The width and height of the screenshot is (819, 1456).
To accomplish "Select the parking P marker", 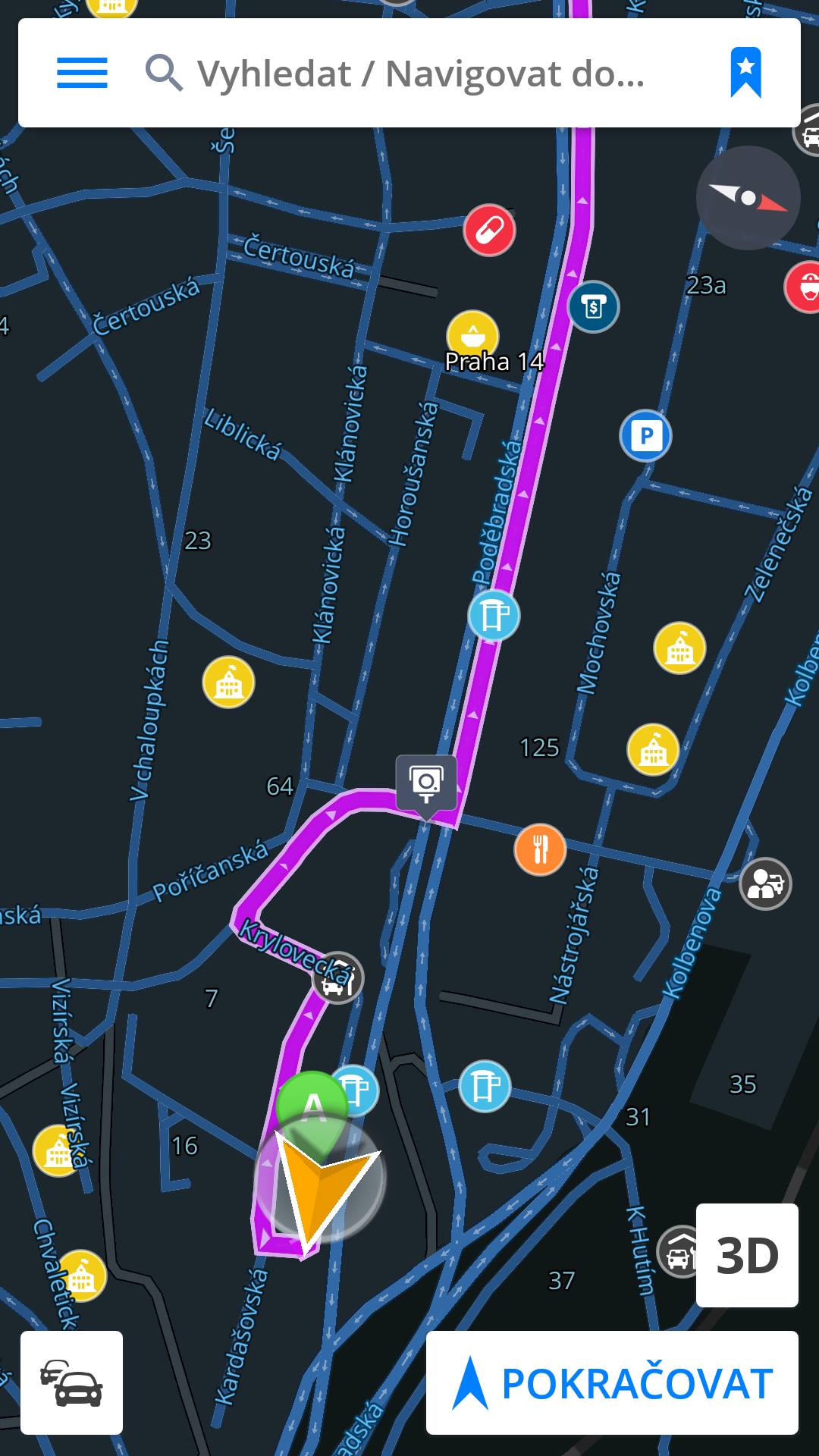I will click(645, 435).
